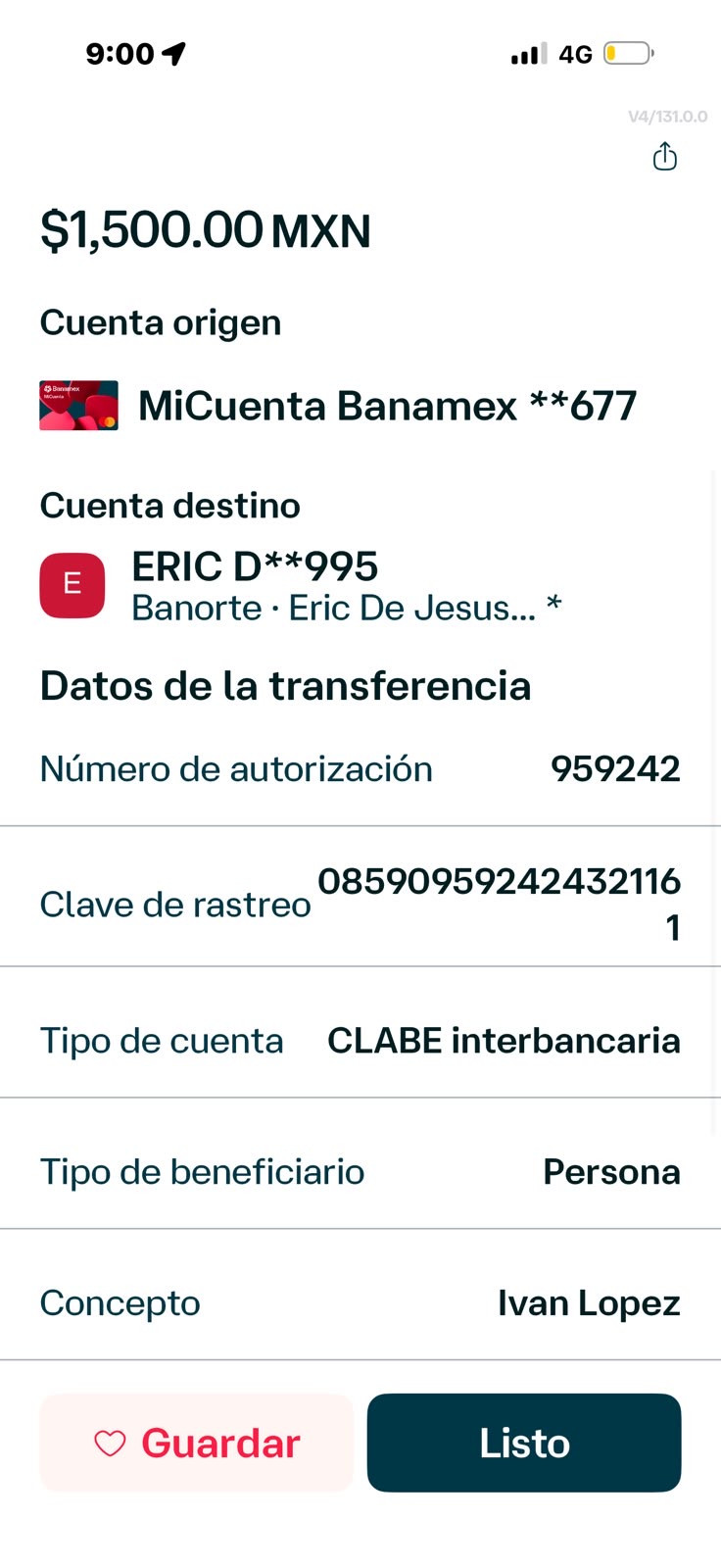
Task: Finish with the Listo button
Action: coord(524,1443)
